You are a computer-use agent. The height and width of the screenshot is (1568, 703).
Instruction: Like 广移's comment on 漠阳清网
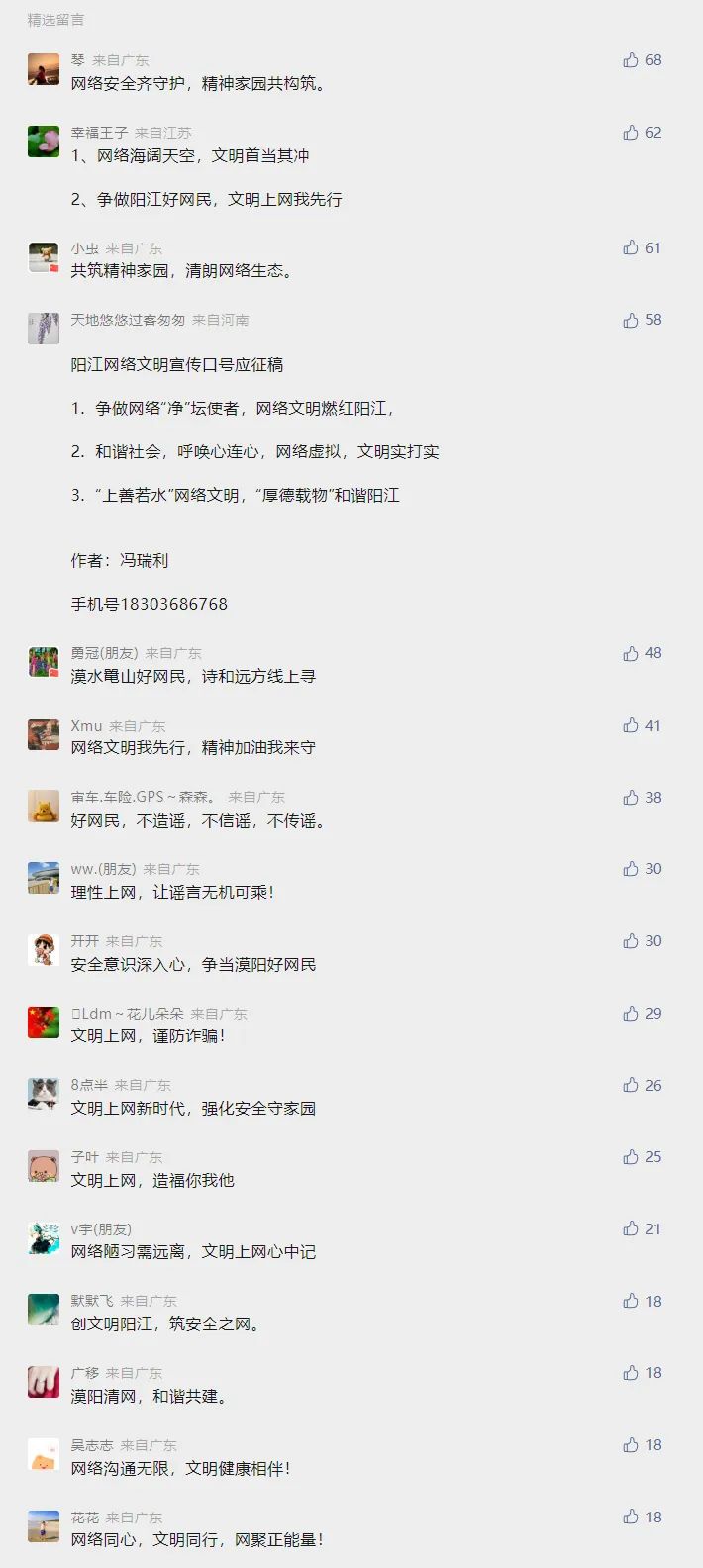click(631, 1373)
